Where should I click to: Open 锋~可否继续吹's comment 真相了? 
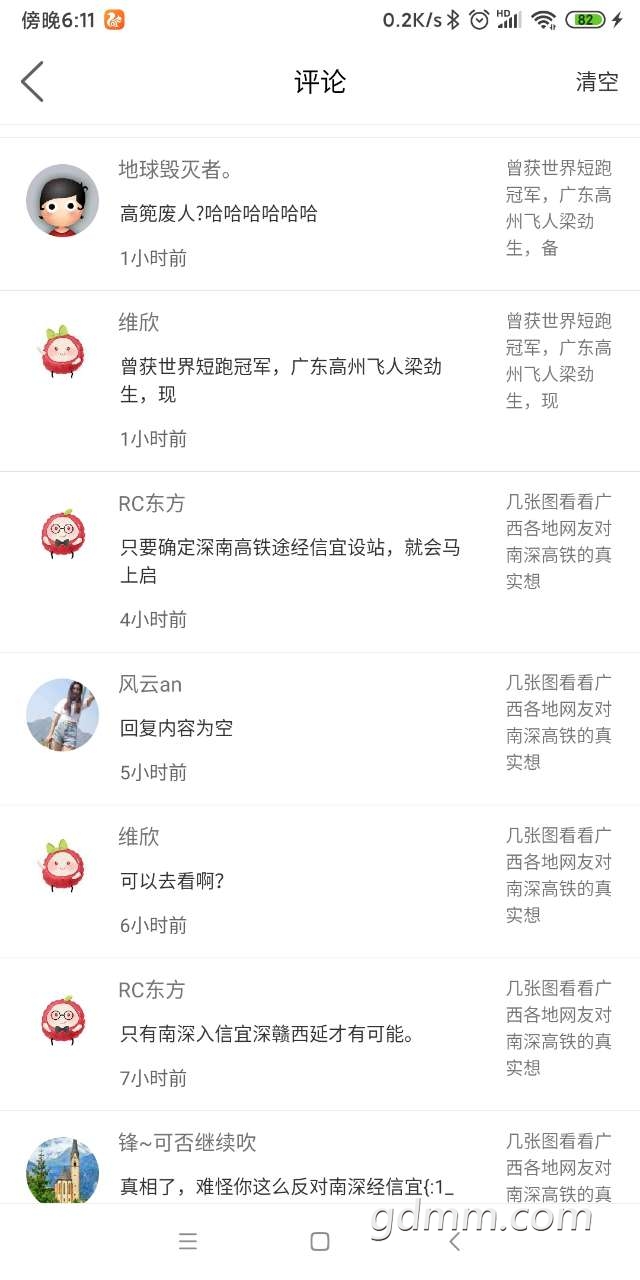(287, 1187)
